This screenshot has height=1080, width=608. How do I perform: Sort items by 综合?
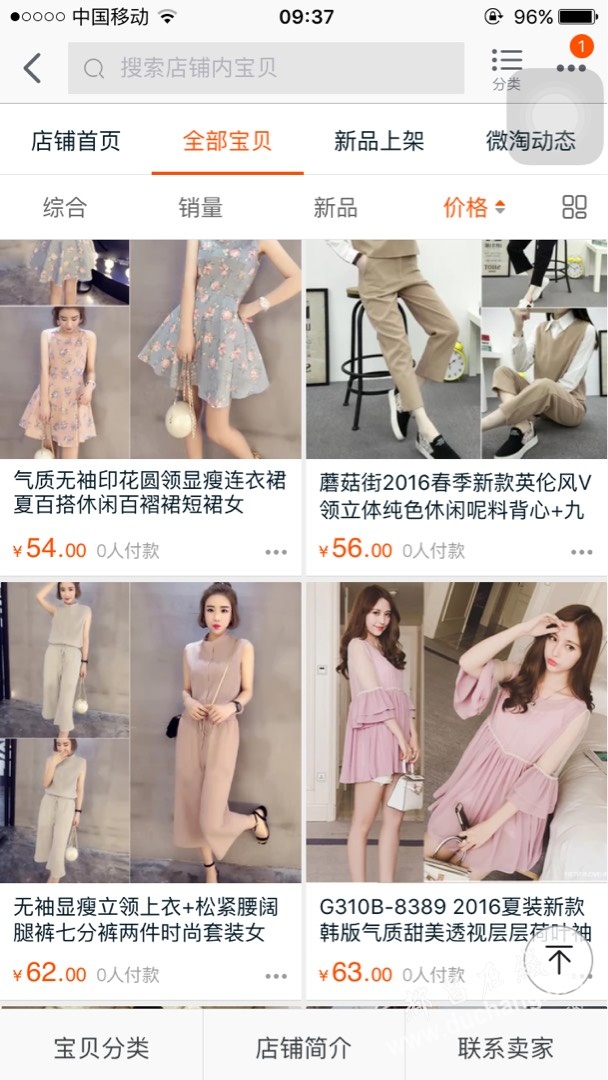click(x=65, y=207)
